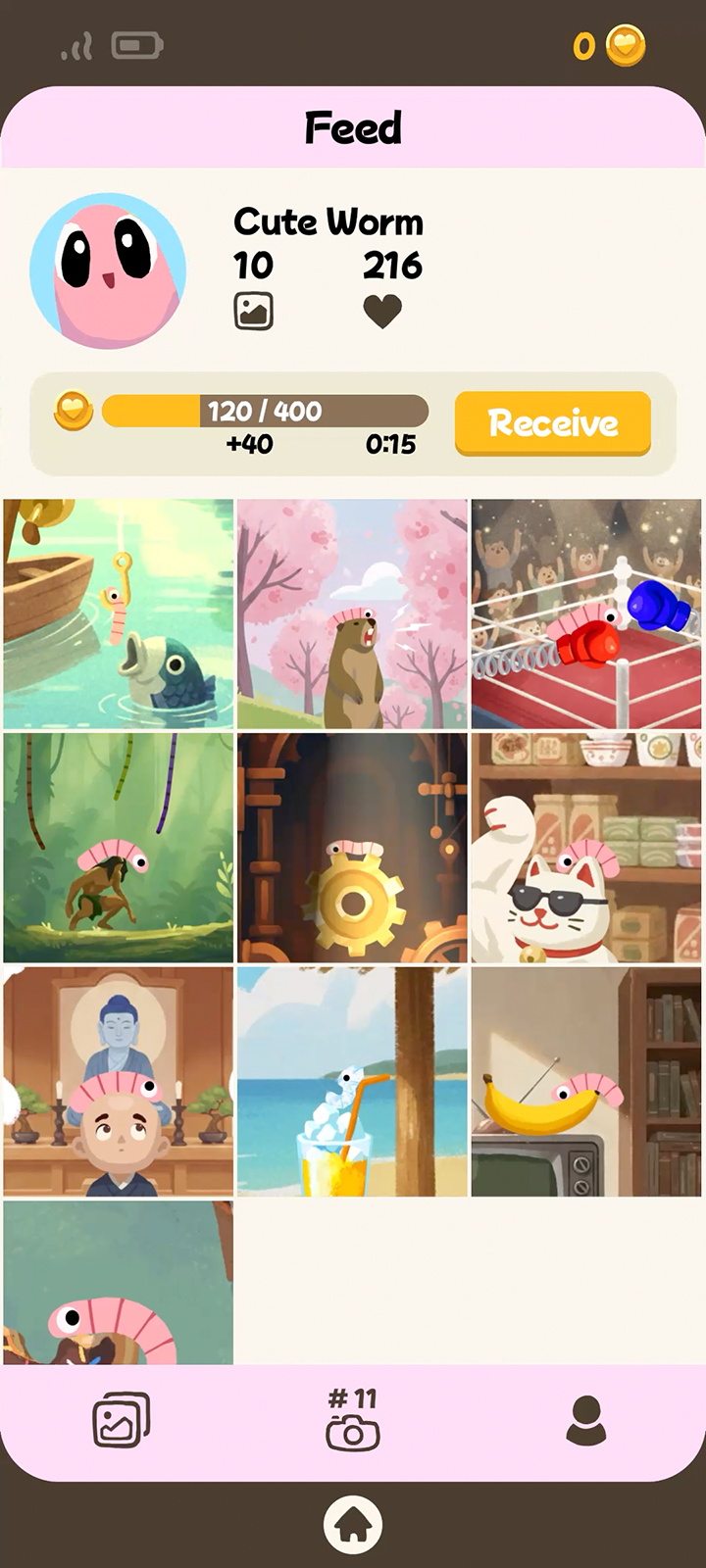
Task: Open the banana on TV photo
Action: click(x=585, y=1081)
